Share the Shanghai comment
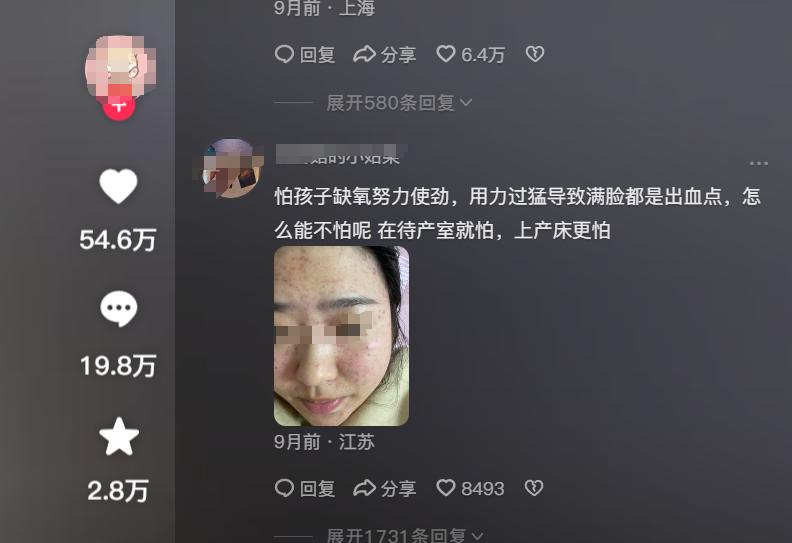The image size is (792, 543). (x=385, y=55)
